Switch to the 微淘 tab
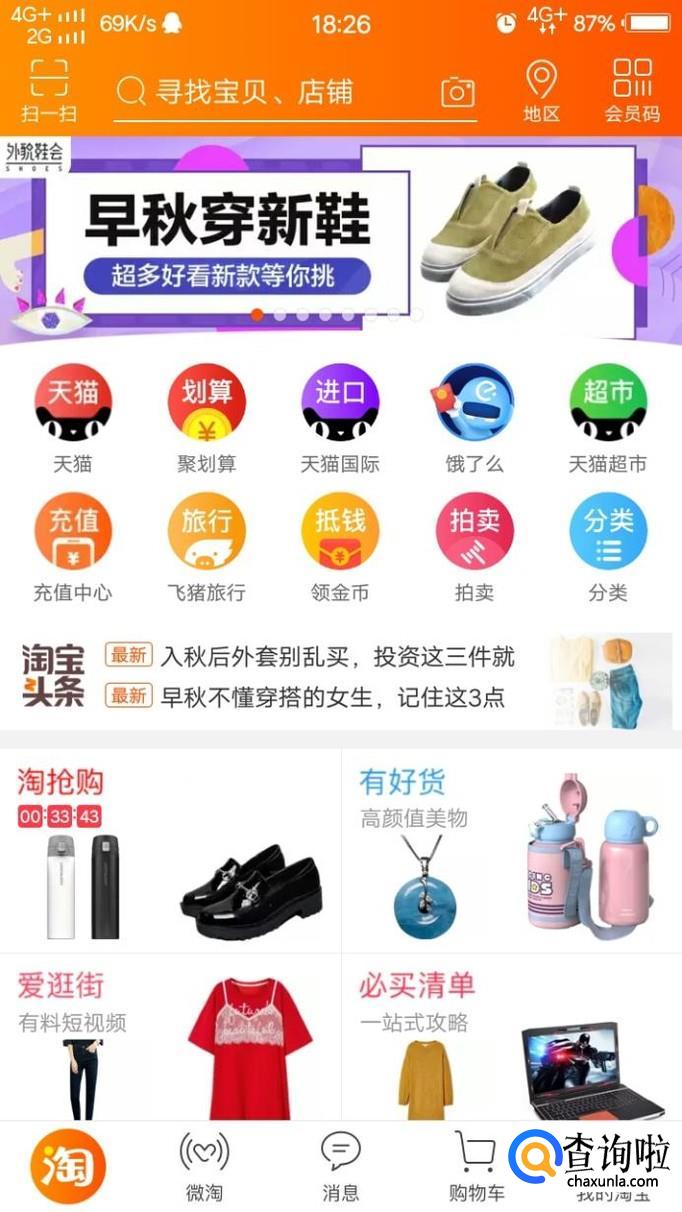The height and width of the screenshot is (1212, 682). pos(204,1166)
